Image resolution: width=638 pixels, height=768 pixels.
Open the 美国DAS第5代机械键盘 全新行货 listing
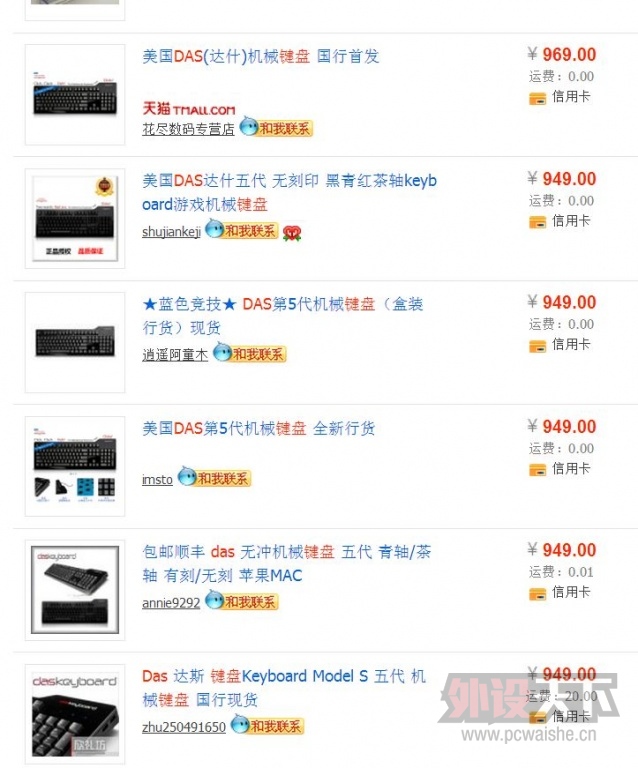click(x=258, y=428)
